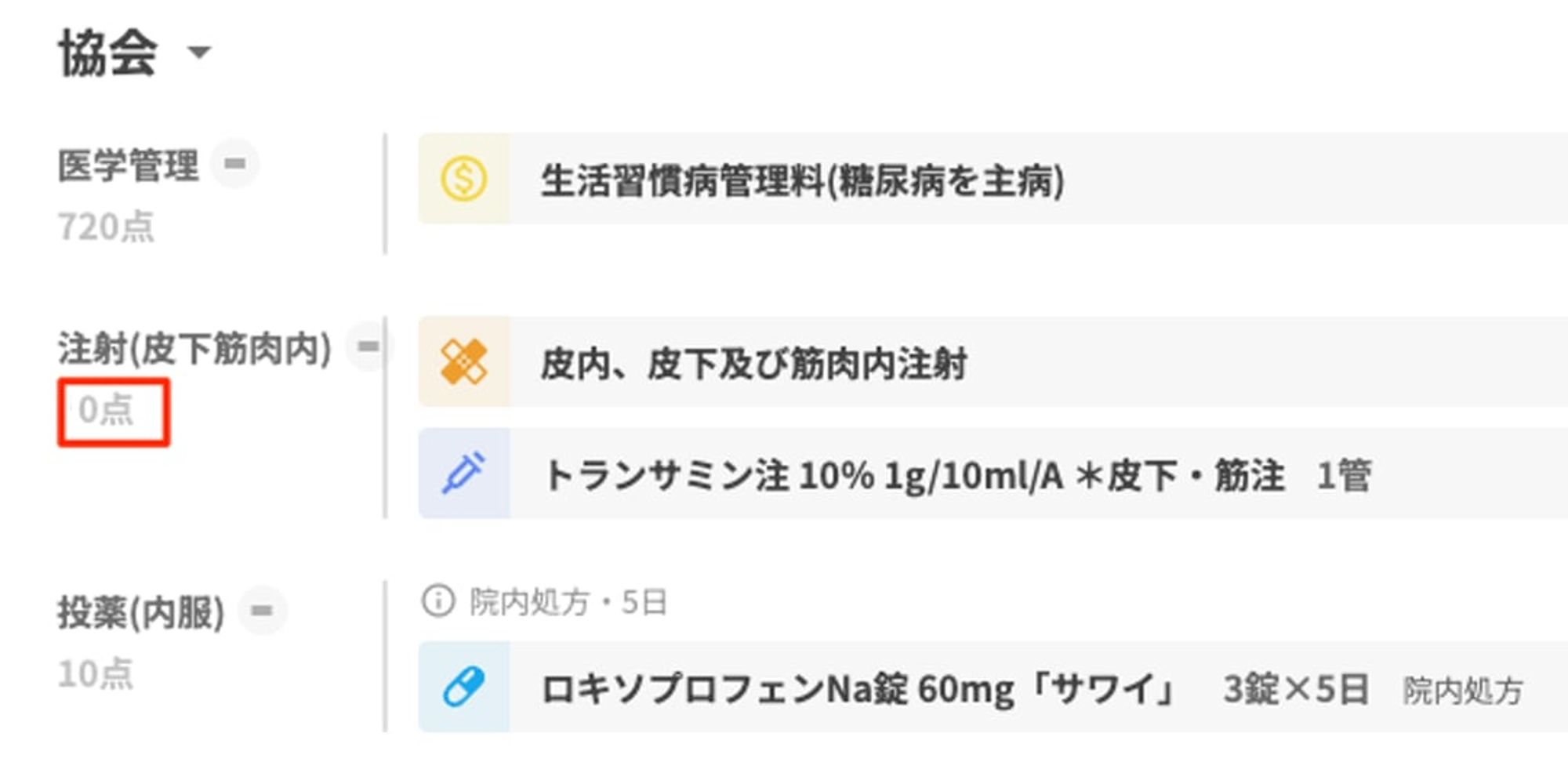The image size is (1568, 762).
Task: Collapse the 注射(皮下筋肉内) section
Action: (368, 346)
